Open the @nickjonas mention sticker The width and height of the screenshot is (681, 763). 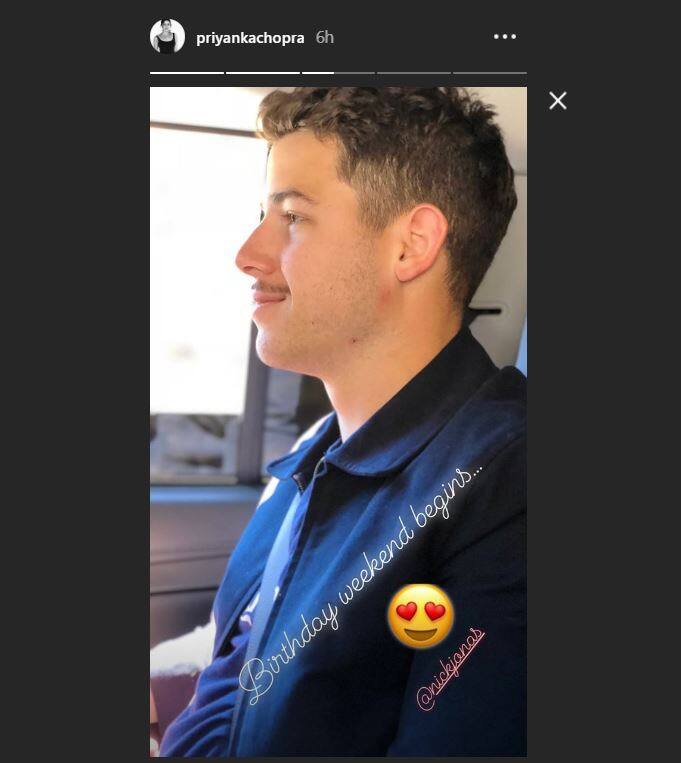point(452,669)
